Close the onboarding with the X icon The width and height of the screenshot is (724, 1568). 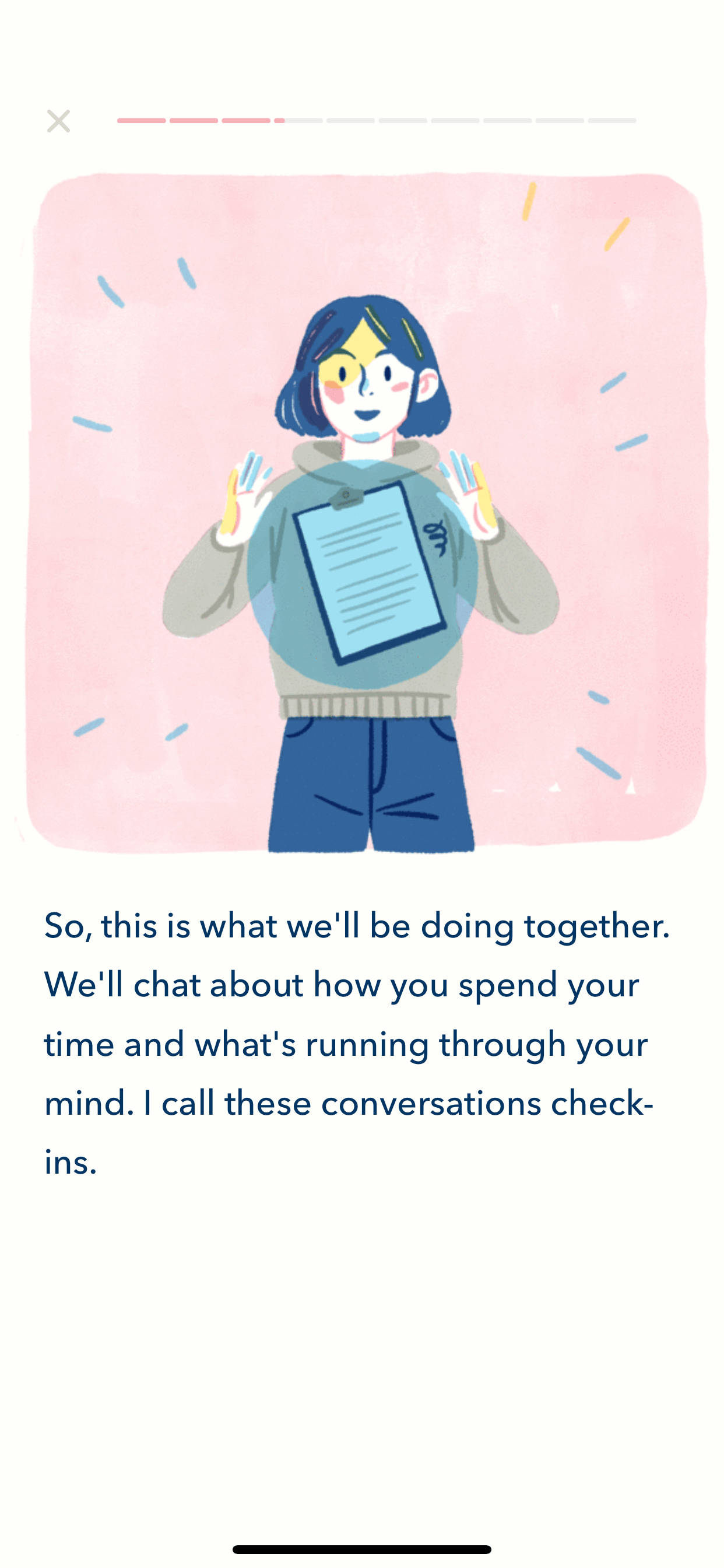click(x=58, y=121)
